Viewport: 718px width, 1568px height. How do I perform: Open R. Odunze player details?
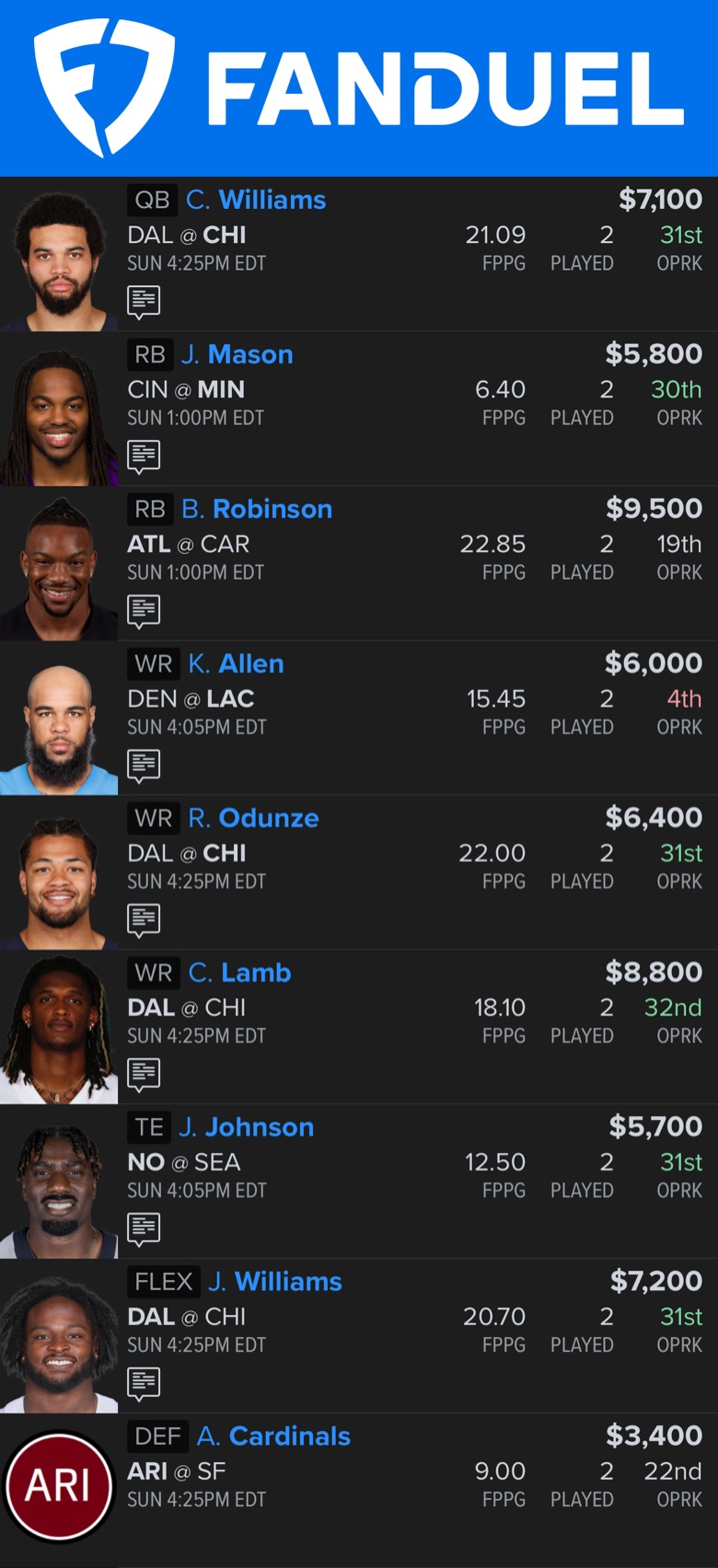click(253, 818)
